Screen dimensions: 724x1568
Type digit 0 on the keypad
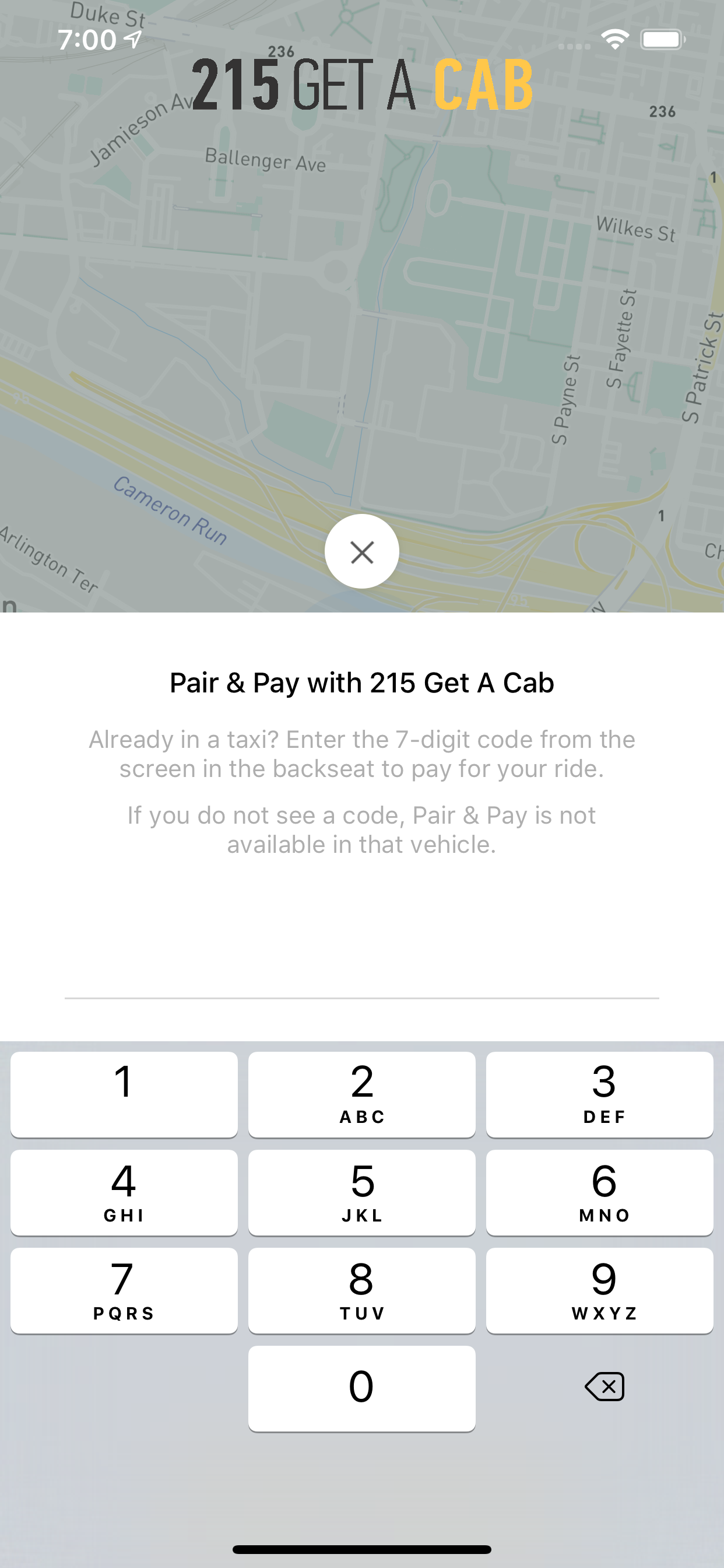click(361, 1388)
